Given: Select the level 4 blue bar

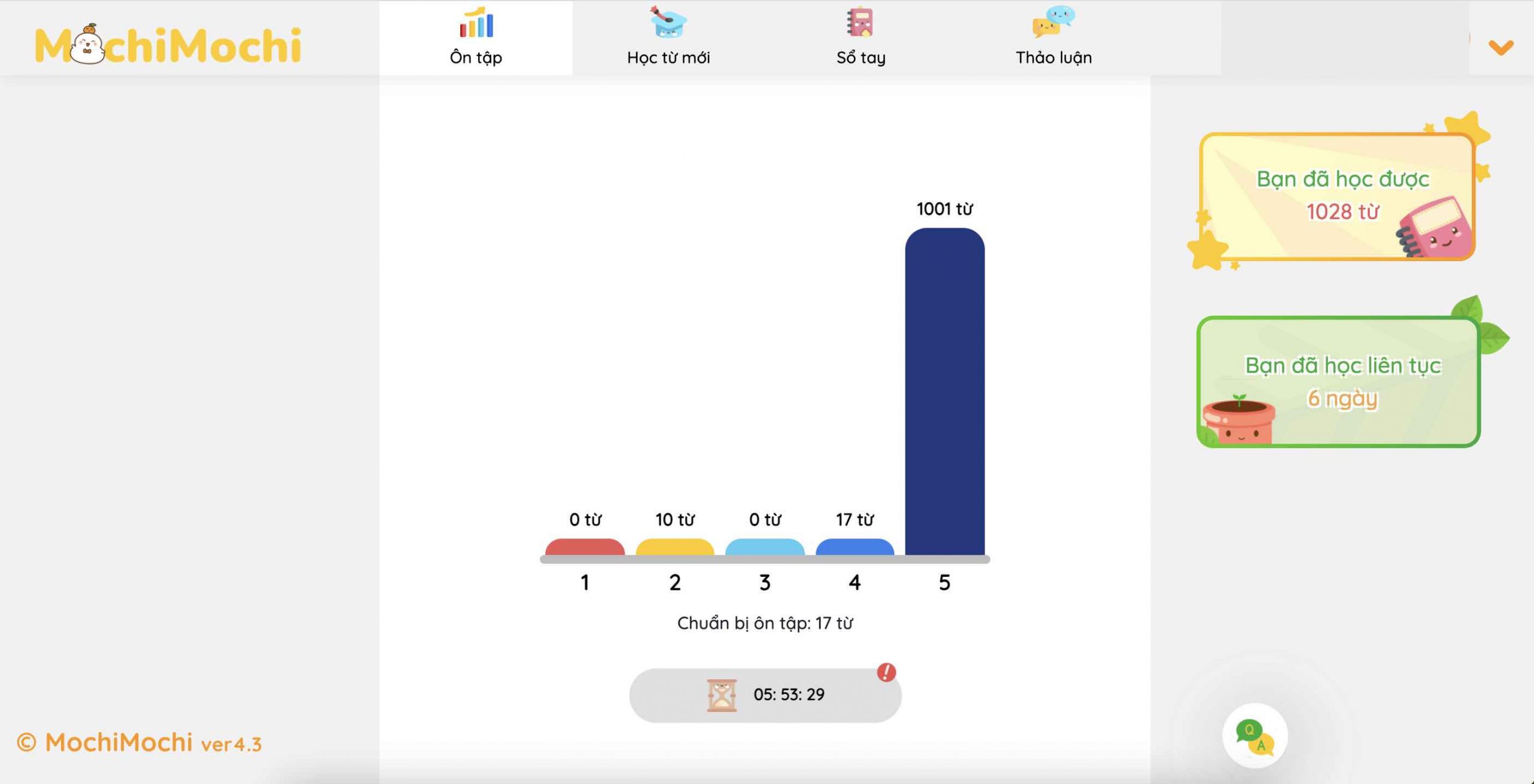Looking at the screenshot, I should click(854, 547).
